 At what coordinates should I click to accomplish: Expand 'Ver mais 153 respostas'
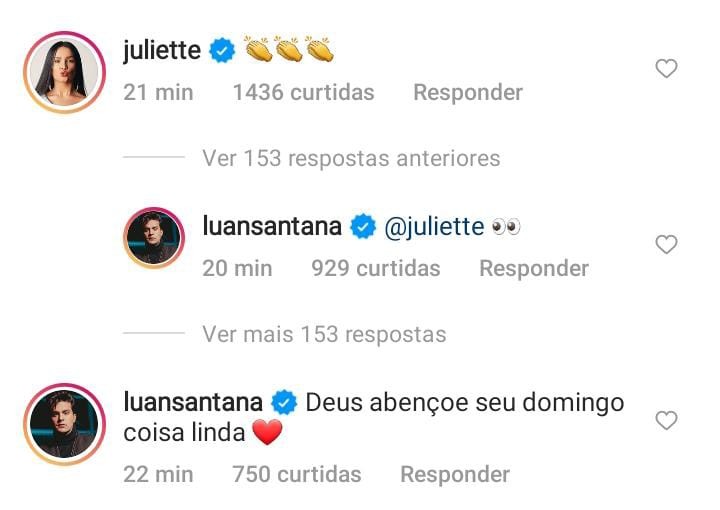pyautogui.click(x=324, y=334)
